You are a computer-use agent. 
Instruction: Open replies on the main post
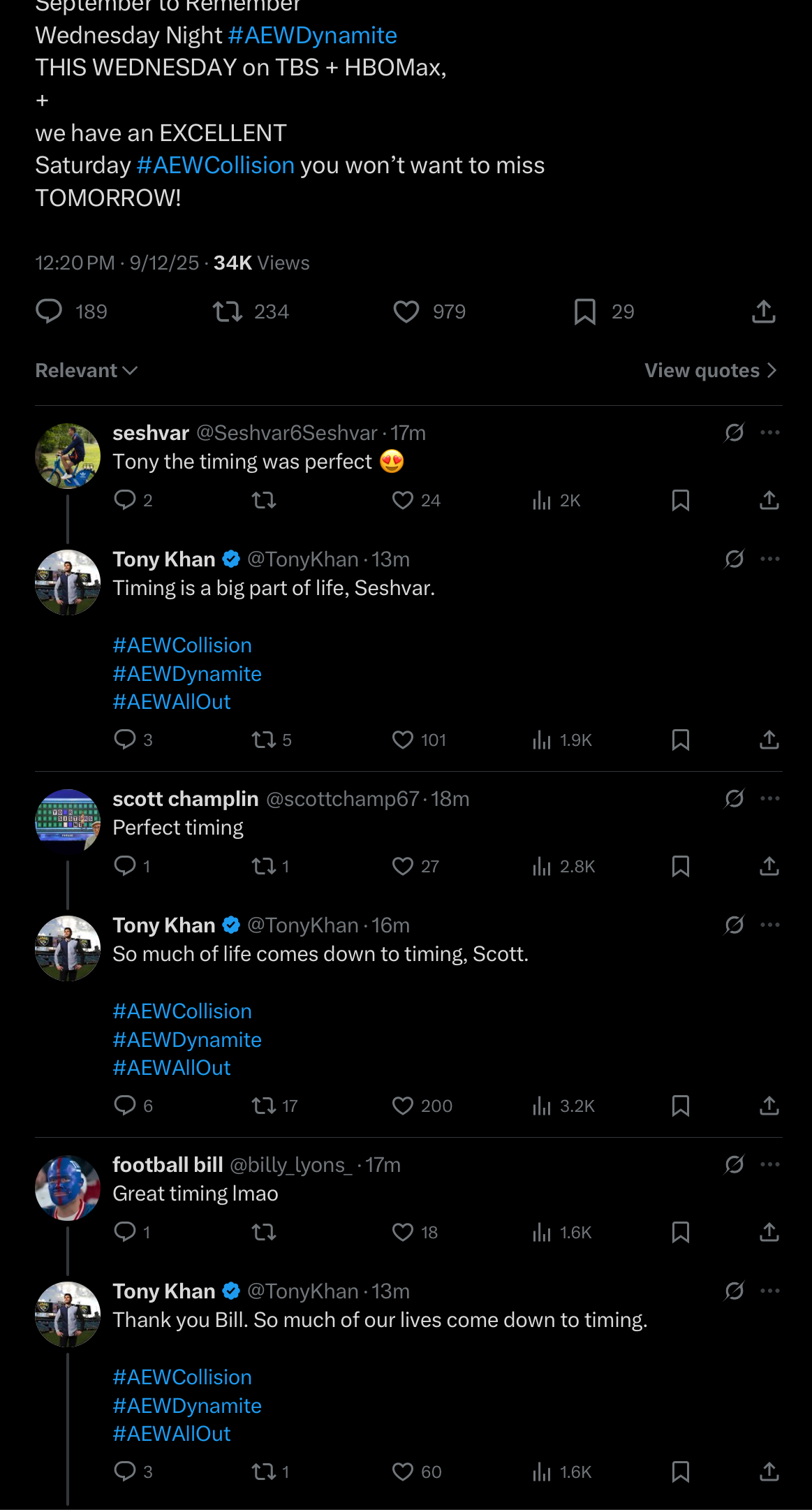pos(50,311)
